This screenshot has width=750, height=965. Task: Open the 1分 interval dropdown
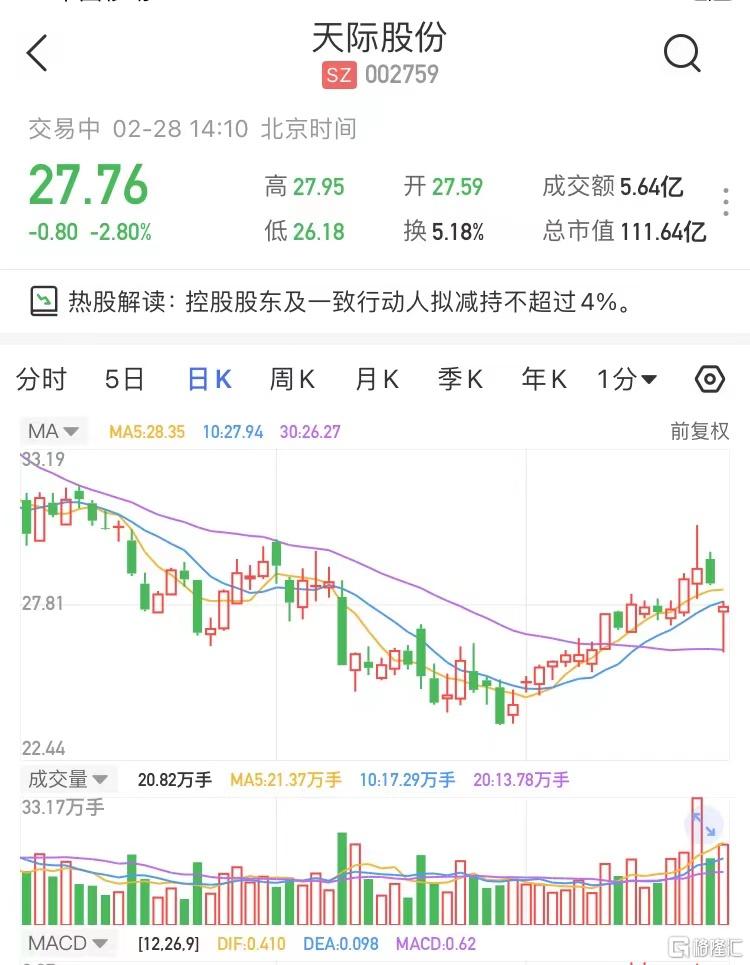(x=622, y=379)
